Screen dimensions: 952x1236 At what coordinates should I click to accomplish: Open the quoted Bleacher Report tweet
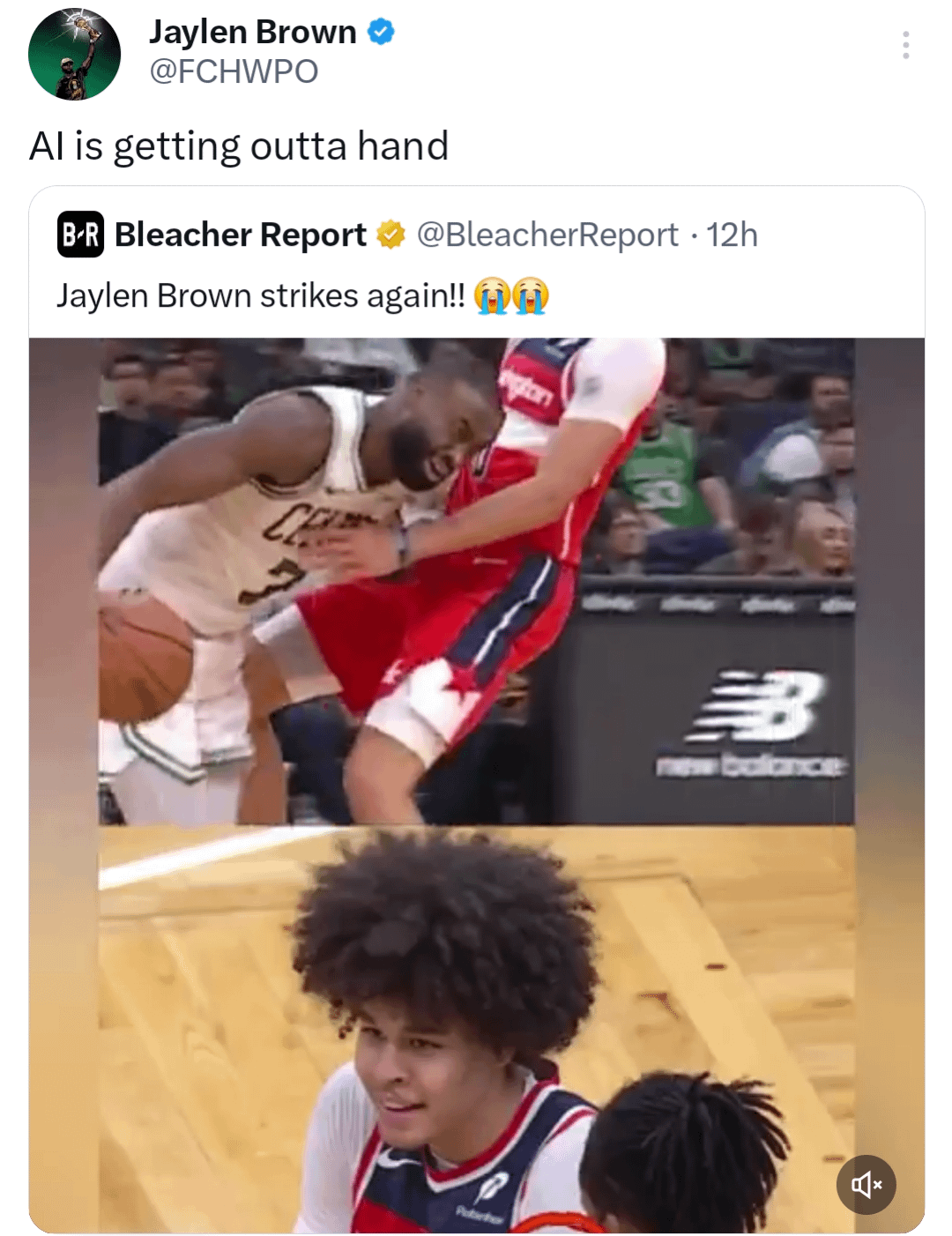coord(476,295)
